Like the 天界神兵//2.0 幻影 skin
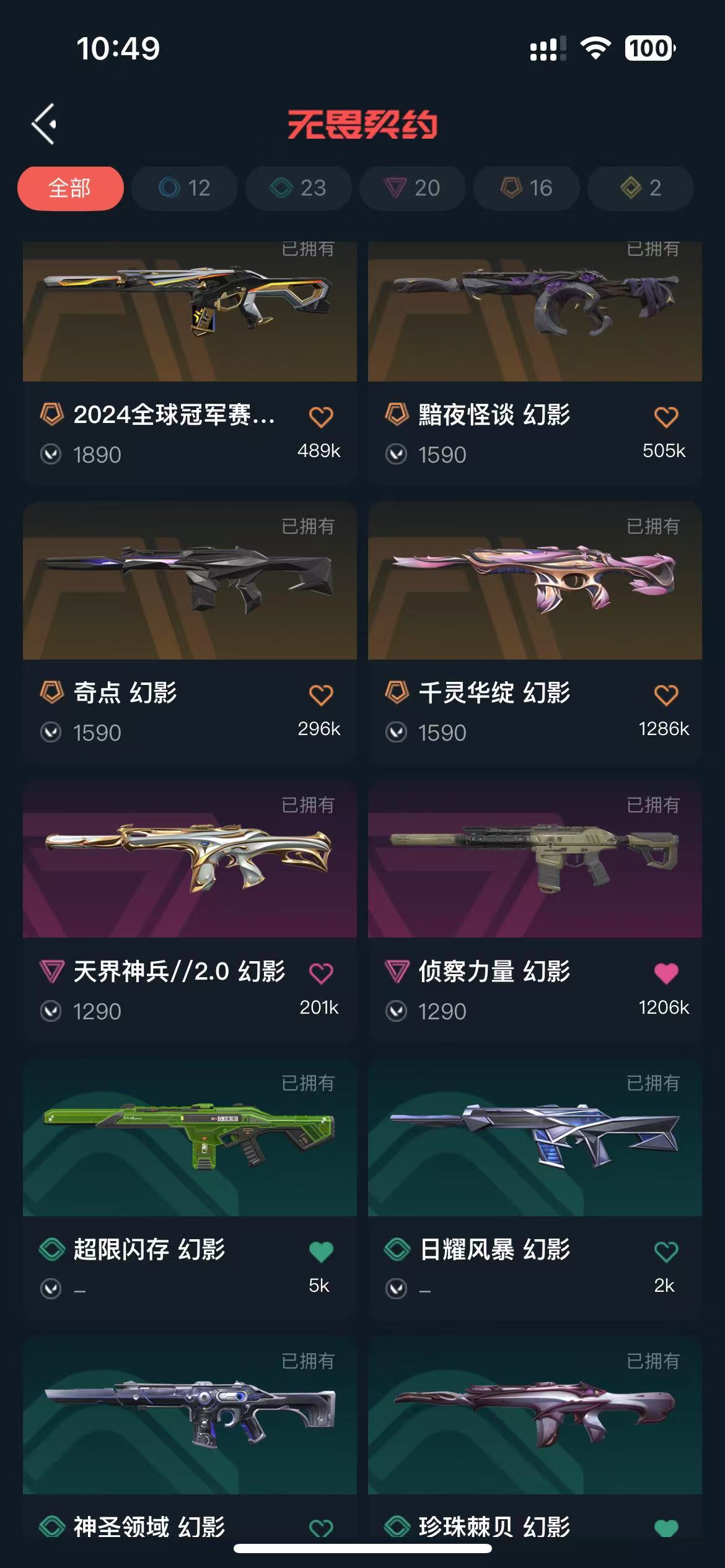Viewport: 725px width, 1568px height. 321,973
